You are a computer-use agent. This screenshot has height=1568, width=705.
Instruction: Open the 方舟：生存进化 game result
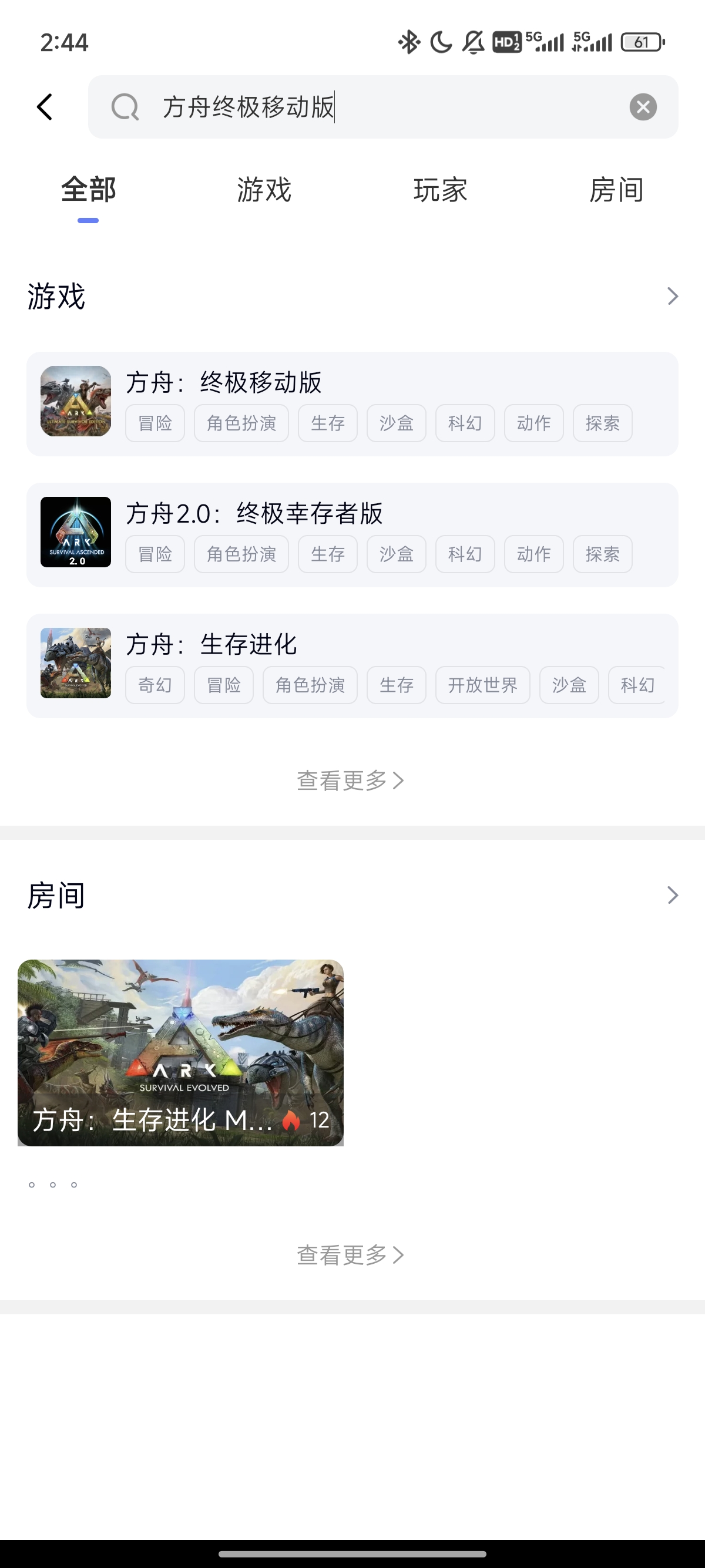[x=352, y=665]
